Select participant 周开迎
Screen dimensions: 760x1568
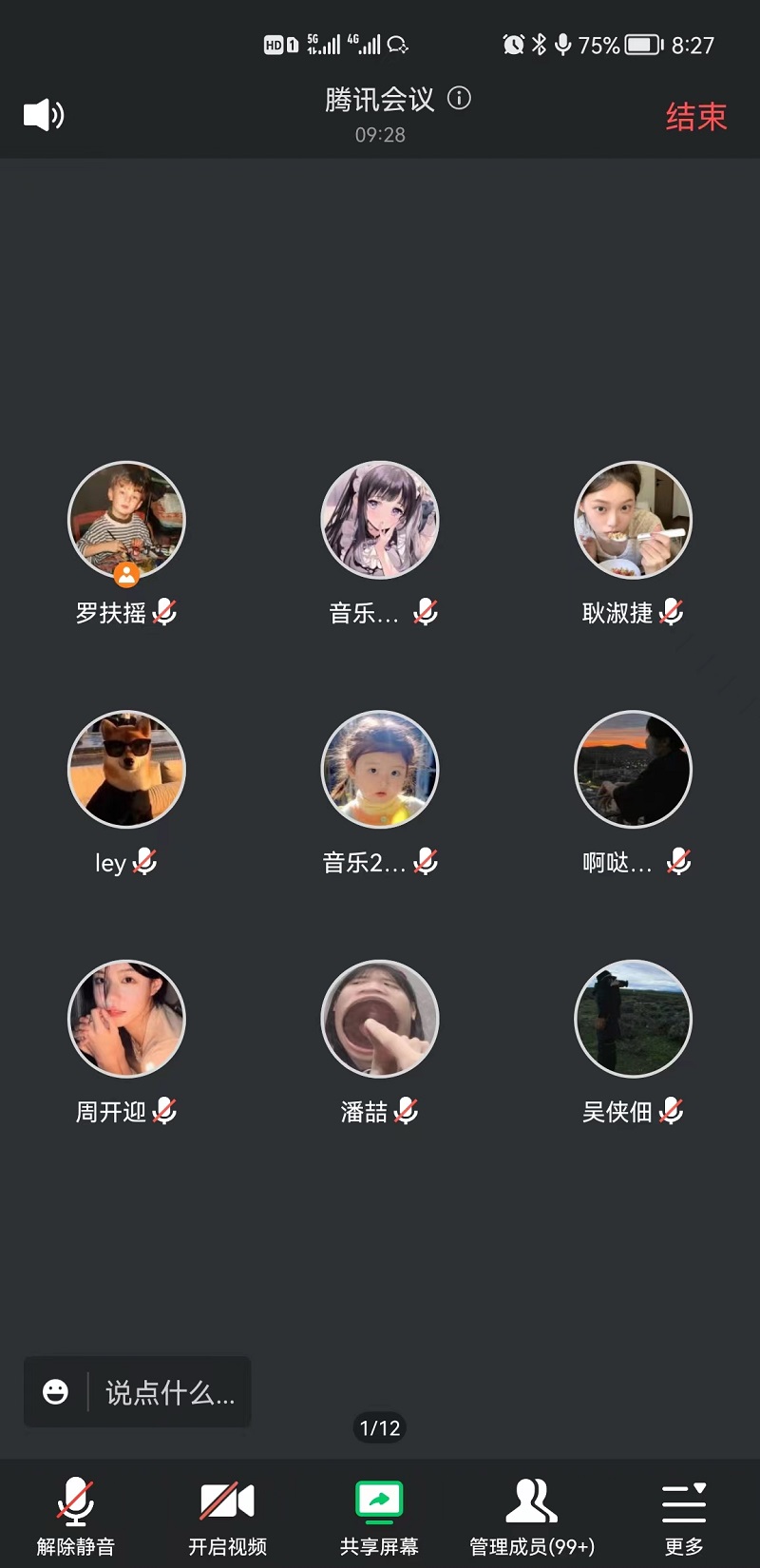pos(126,1019)
